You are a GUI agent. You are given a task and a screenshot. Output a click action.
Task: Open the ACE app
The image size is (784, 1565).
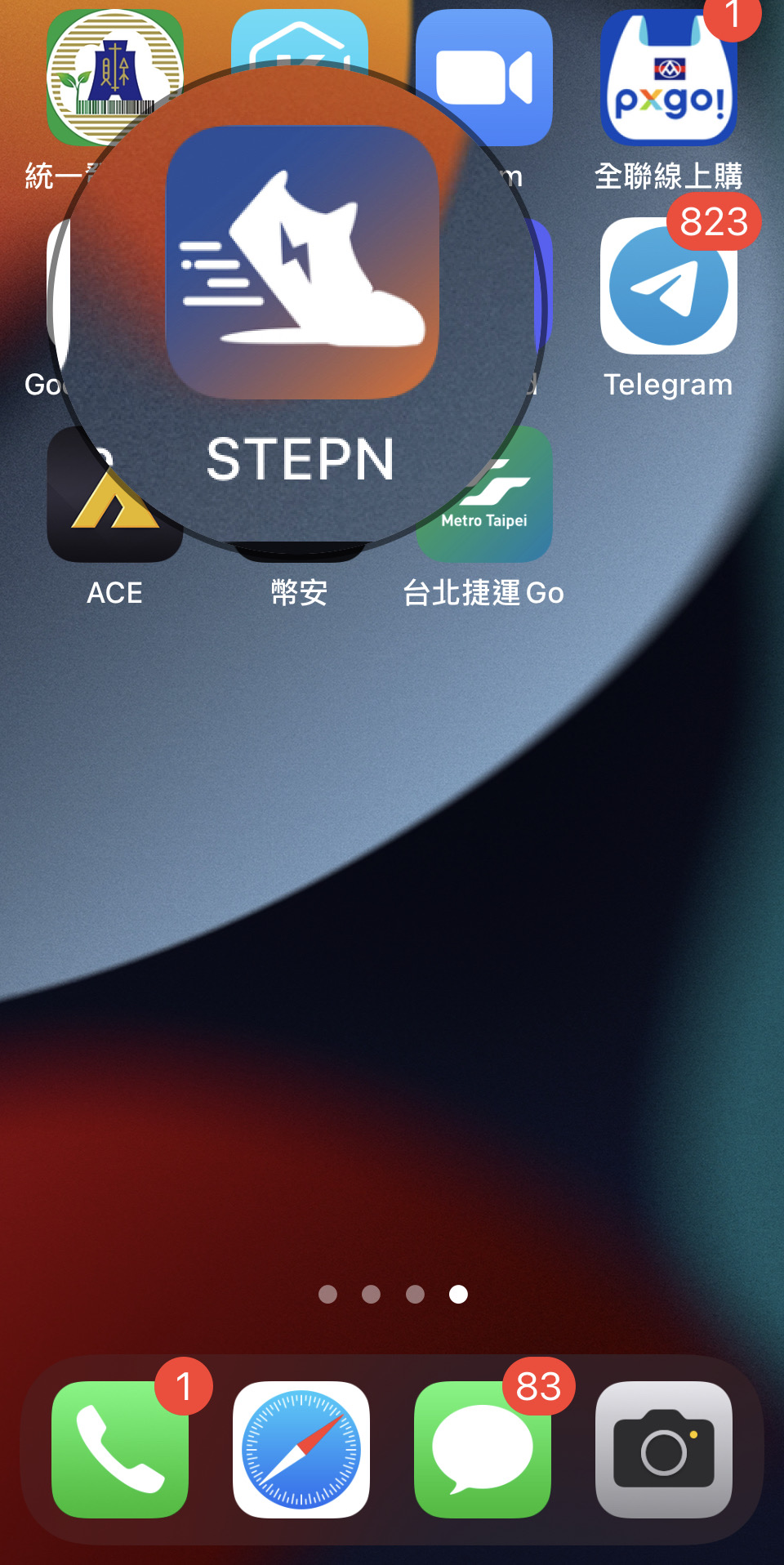115,494
